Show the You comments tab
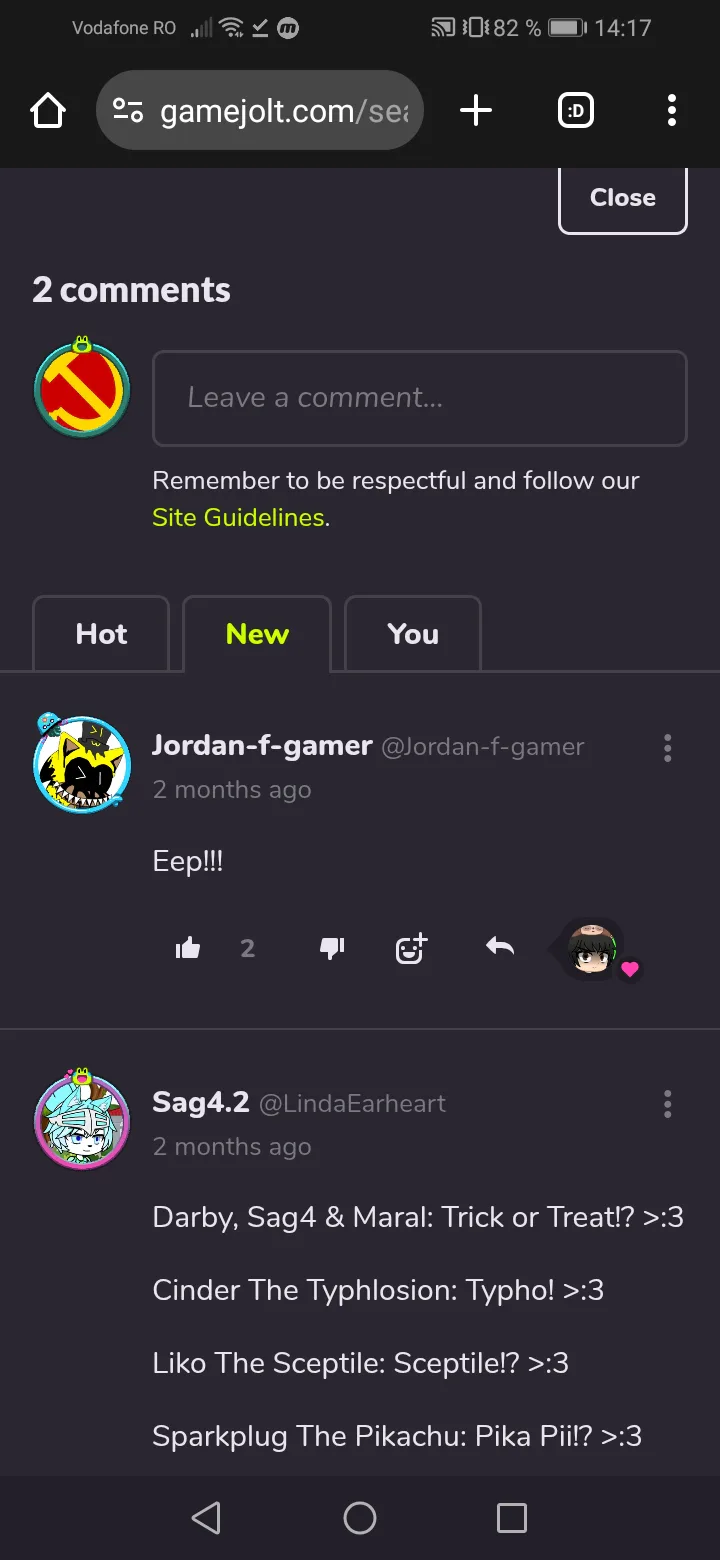Screen dimensions: 720x1560 coord(413,634)
